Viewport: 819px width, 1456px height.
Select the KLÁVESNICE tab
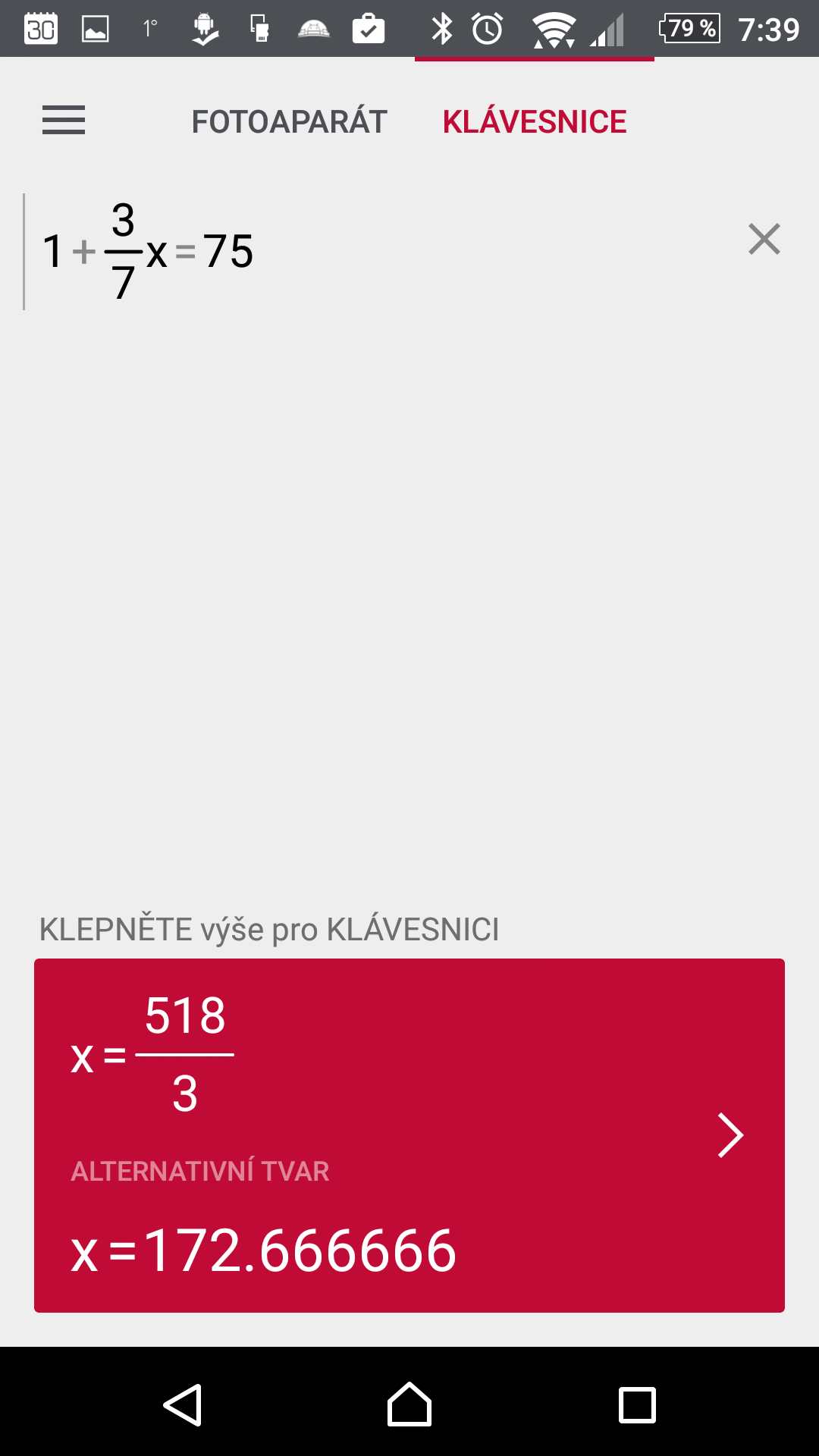(x=535, y=121)
